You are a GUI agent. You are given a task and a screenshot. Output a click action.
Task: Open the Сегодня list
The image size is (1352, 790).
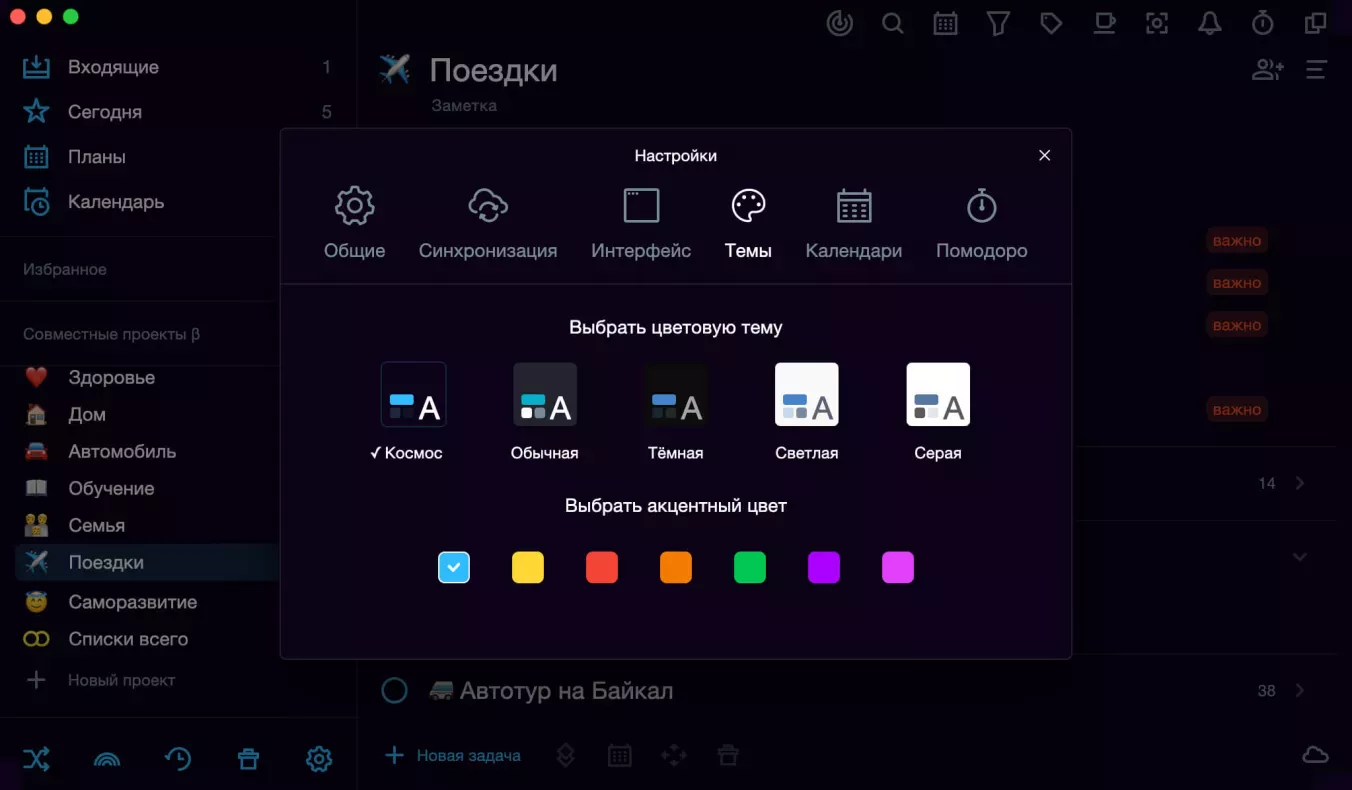point(105,112)
